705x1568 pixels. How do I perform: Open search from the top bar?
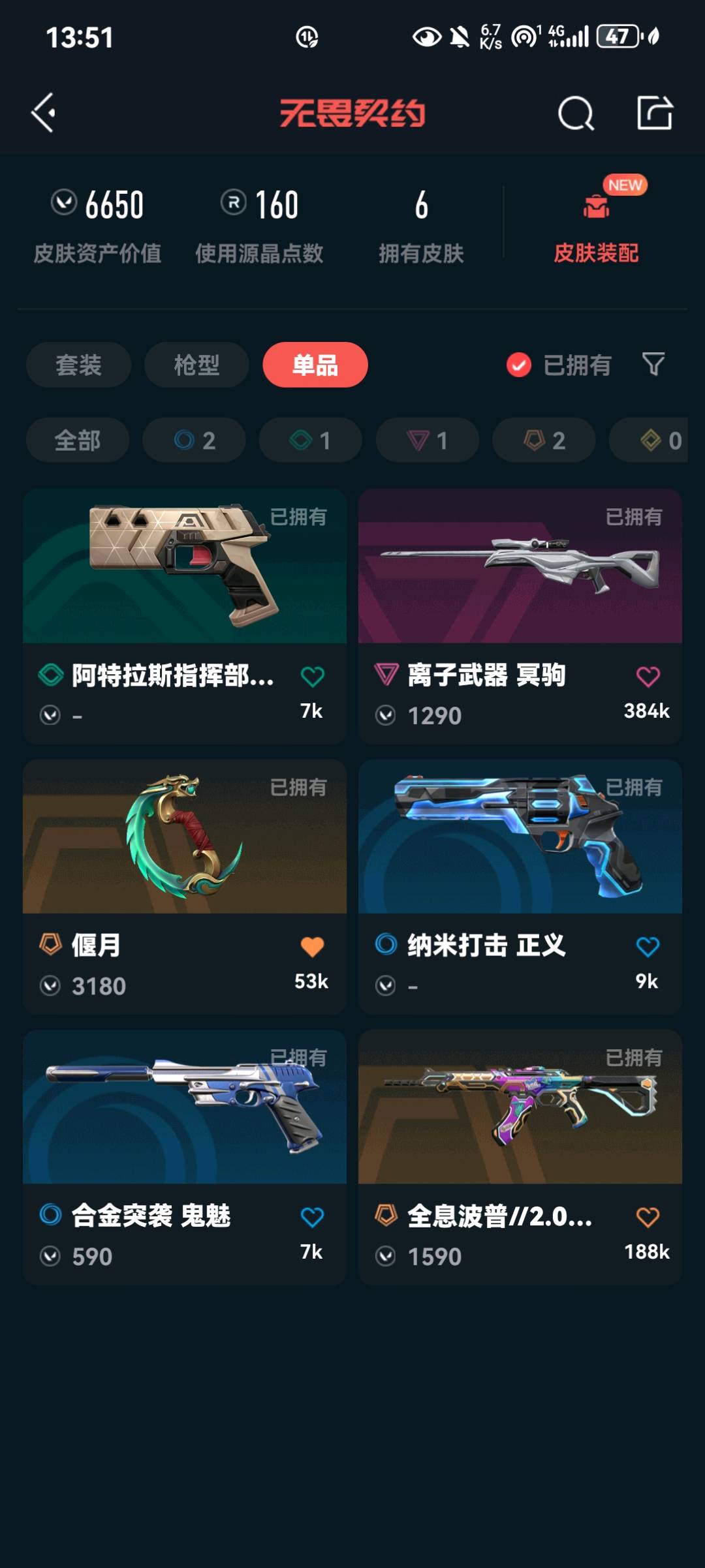click(576, 114)
